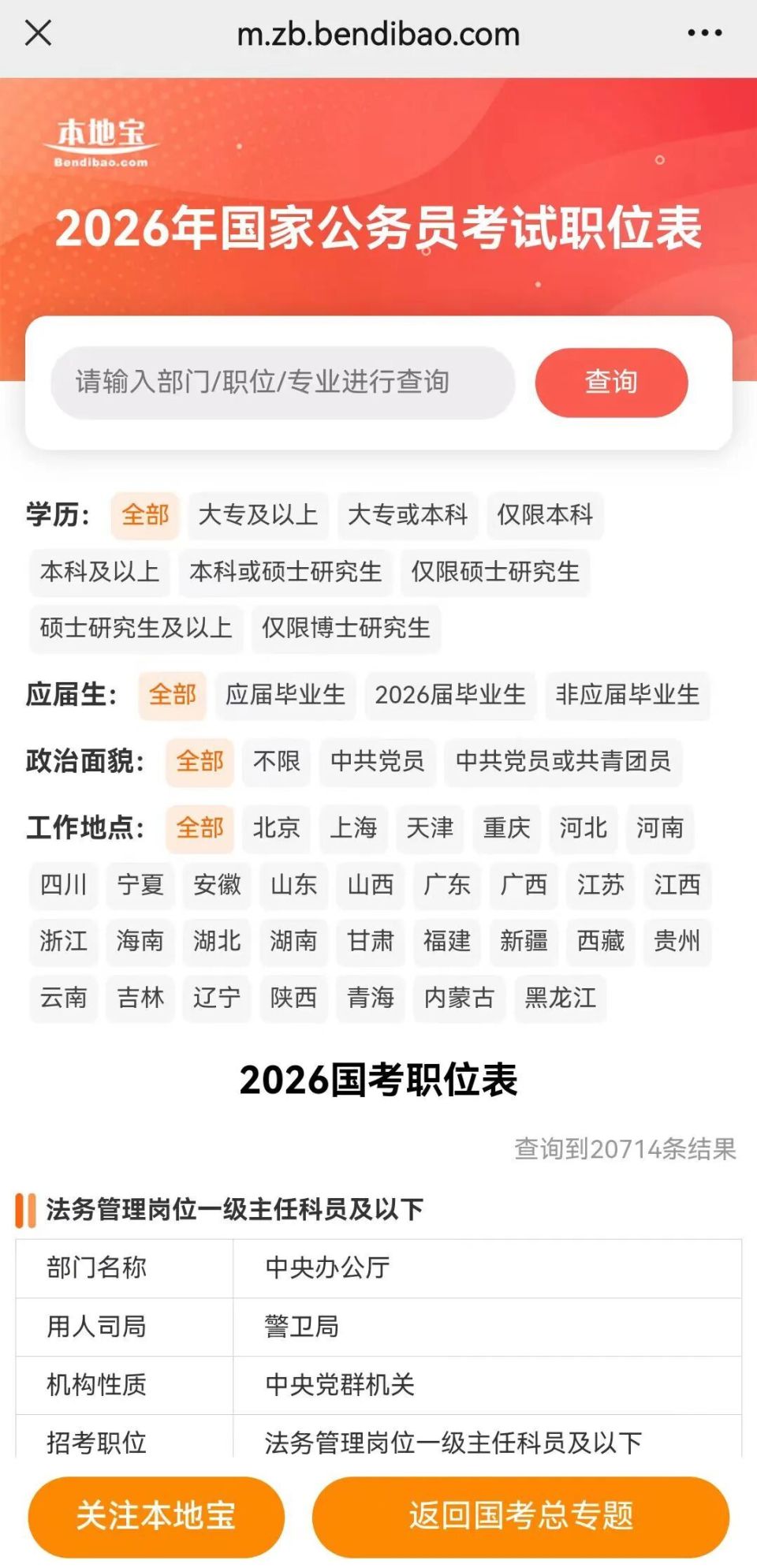Select 非应届毕业生 graduate filter

pos(628,696)
